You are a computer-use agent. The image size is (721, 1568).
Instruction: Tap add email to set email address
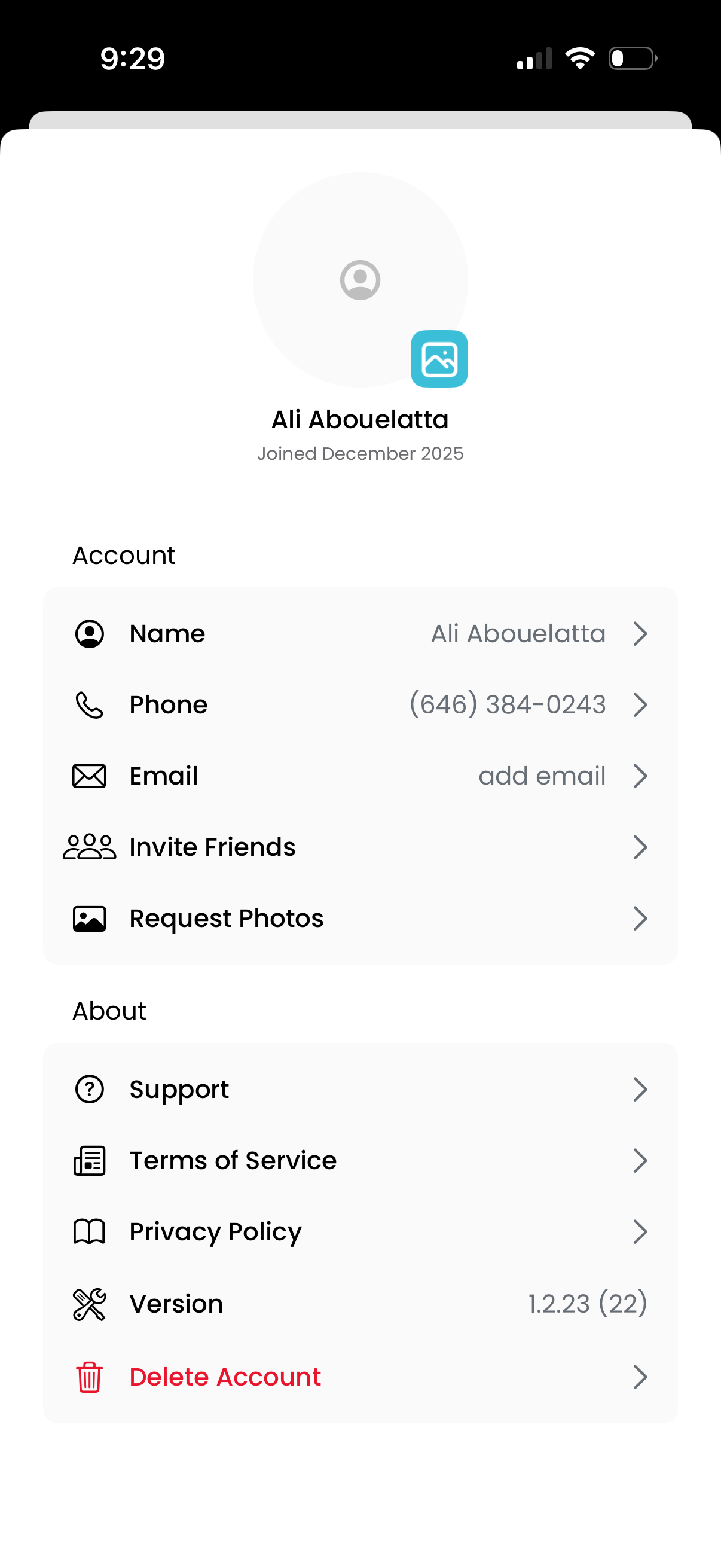[542, 776]
